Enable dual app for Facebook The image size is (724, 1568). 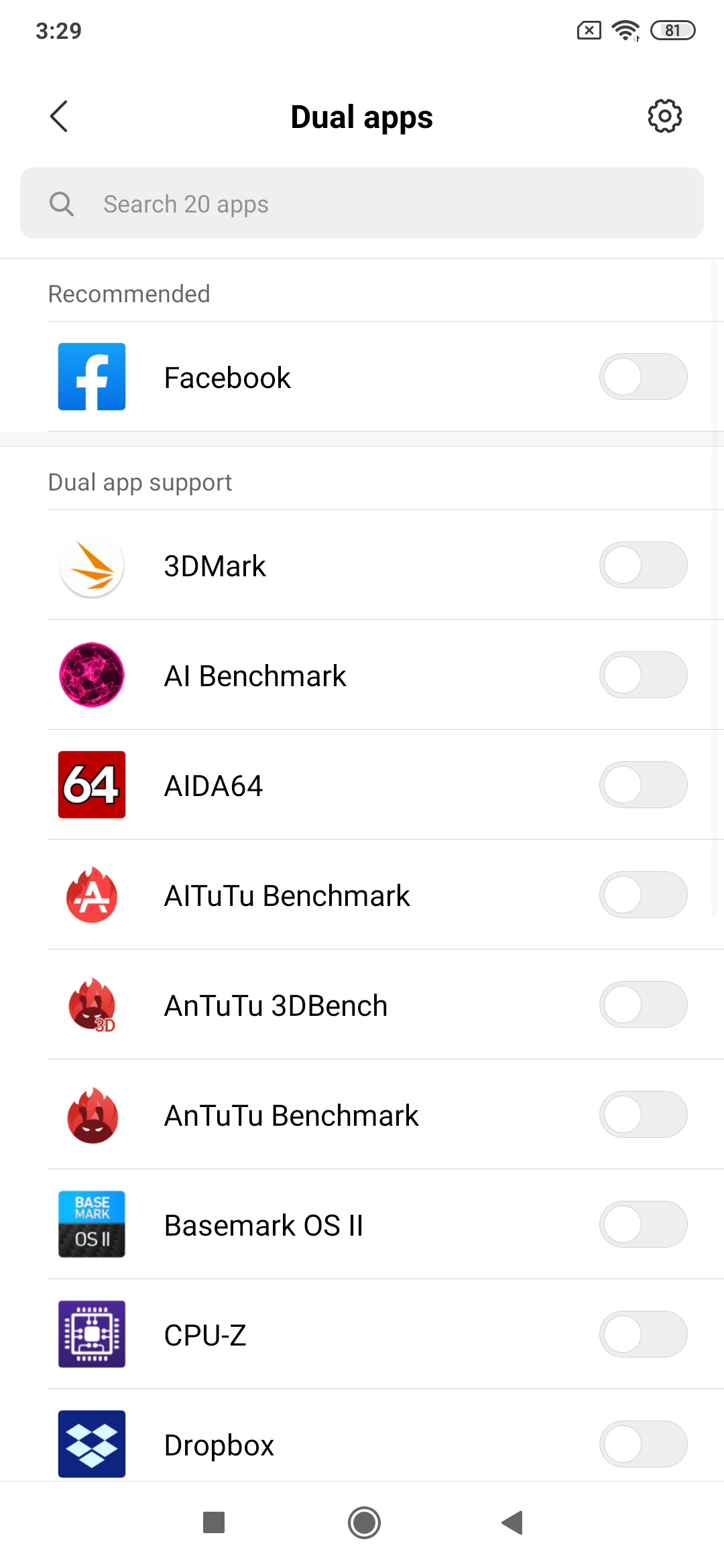point(643,377)
